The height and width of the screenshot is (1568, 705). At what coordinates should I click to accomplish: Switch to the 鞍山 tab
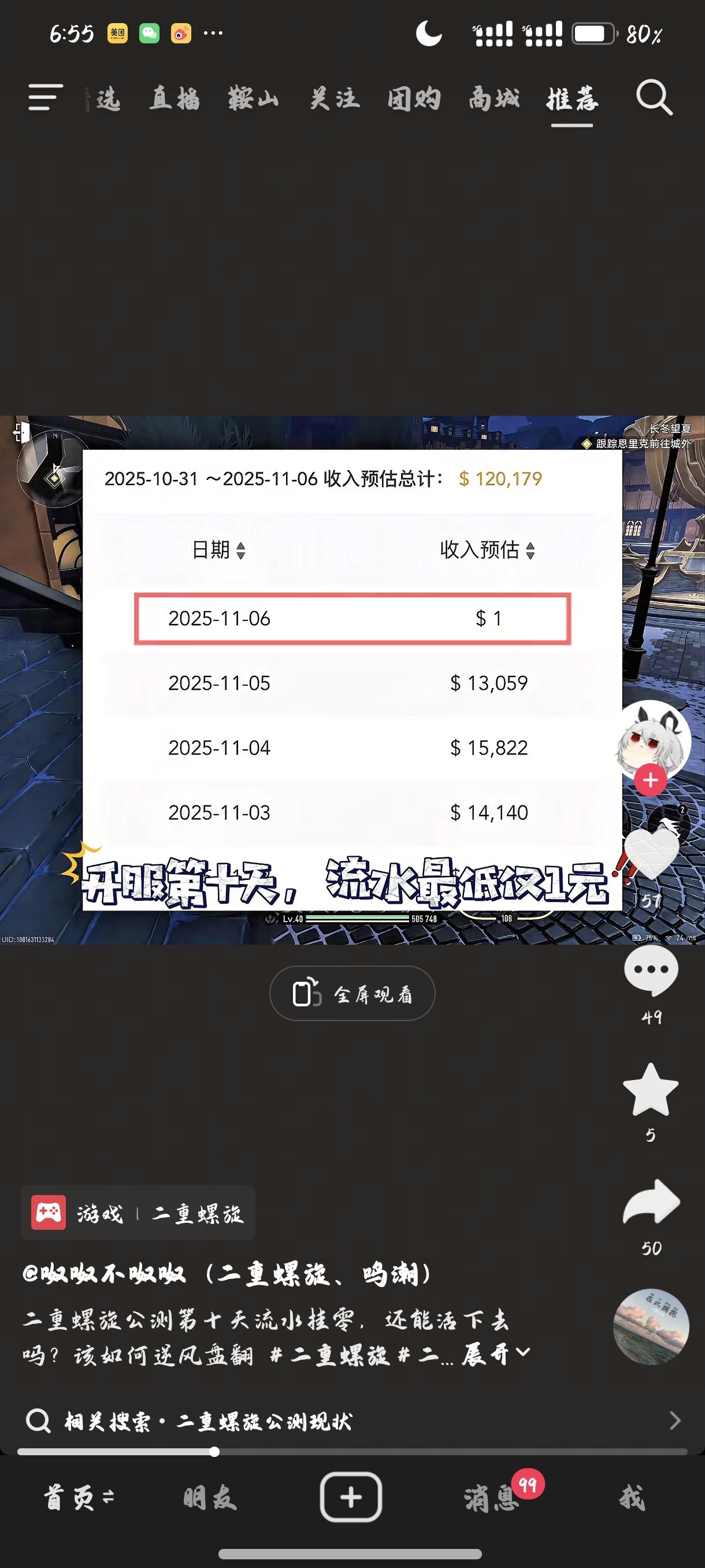coord(254,99)
